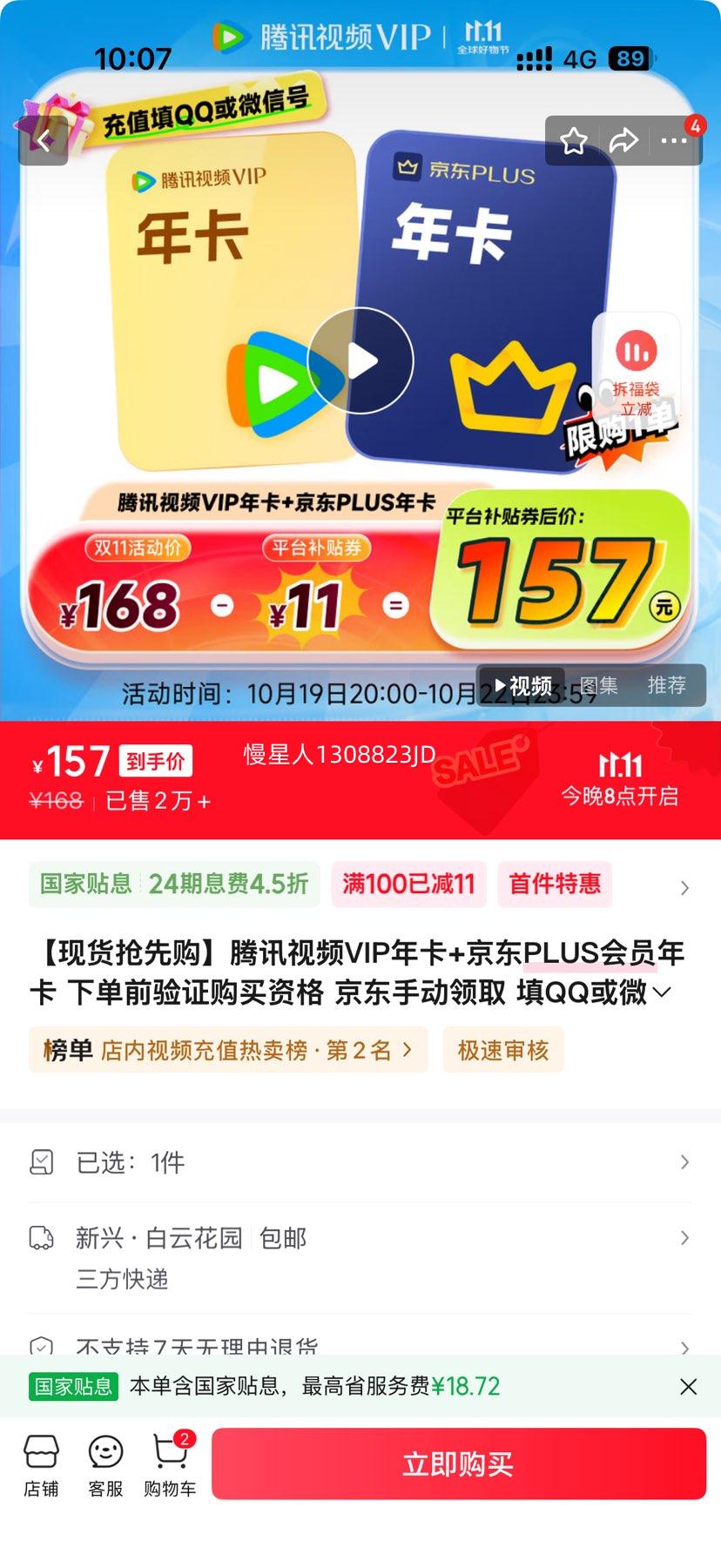Viewport: 721px width, 1568px height.
Task: Contact 客服 customer service
Action: 105,1467
